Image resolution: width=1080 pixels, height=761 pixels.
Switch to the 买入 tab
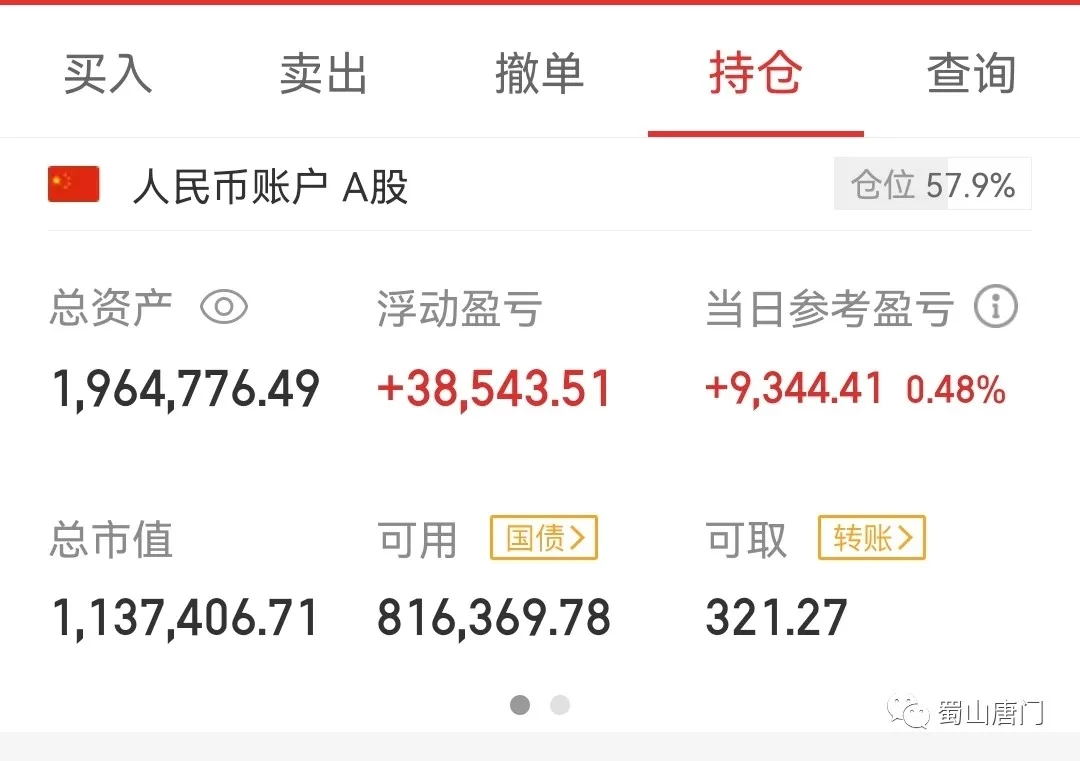(108, 75)
